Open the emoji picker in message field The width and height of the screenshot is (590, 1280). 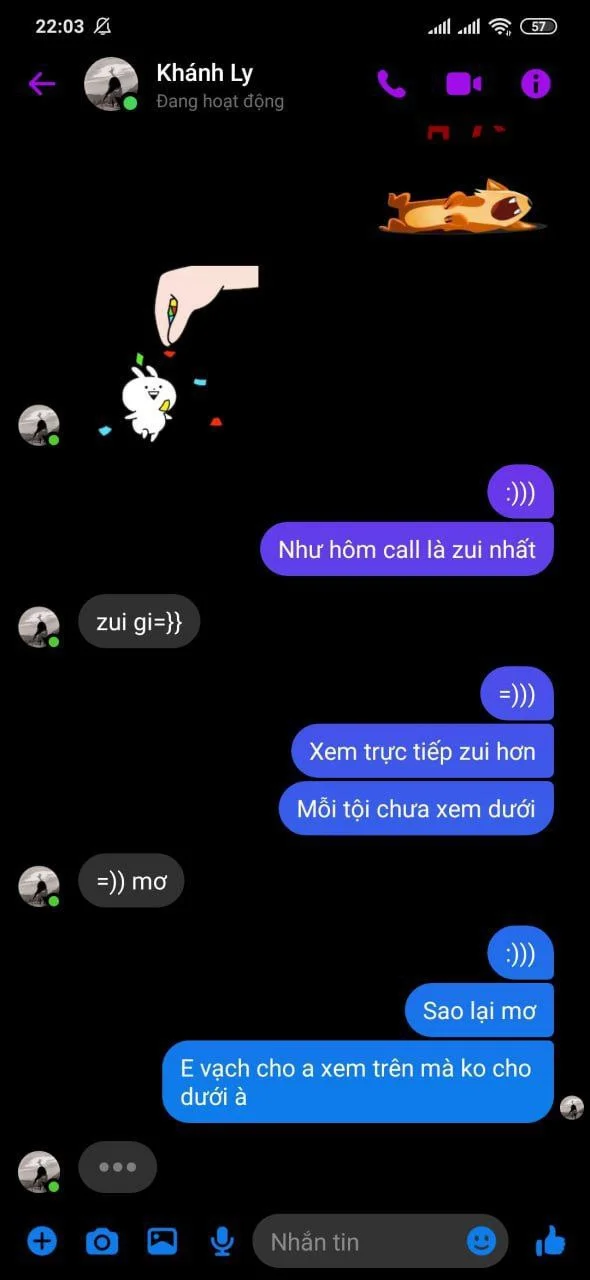[481, 1242]
